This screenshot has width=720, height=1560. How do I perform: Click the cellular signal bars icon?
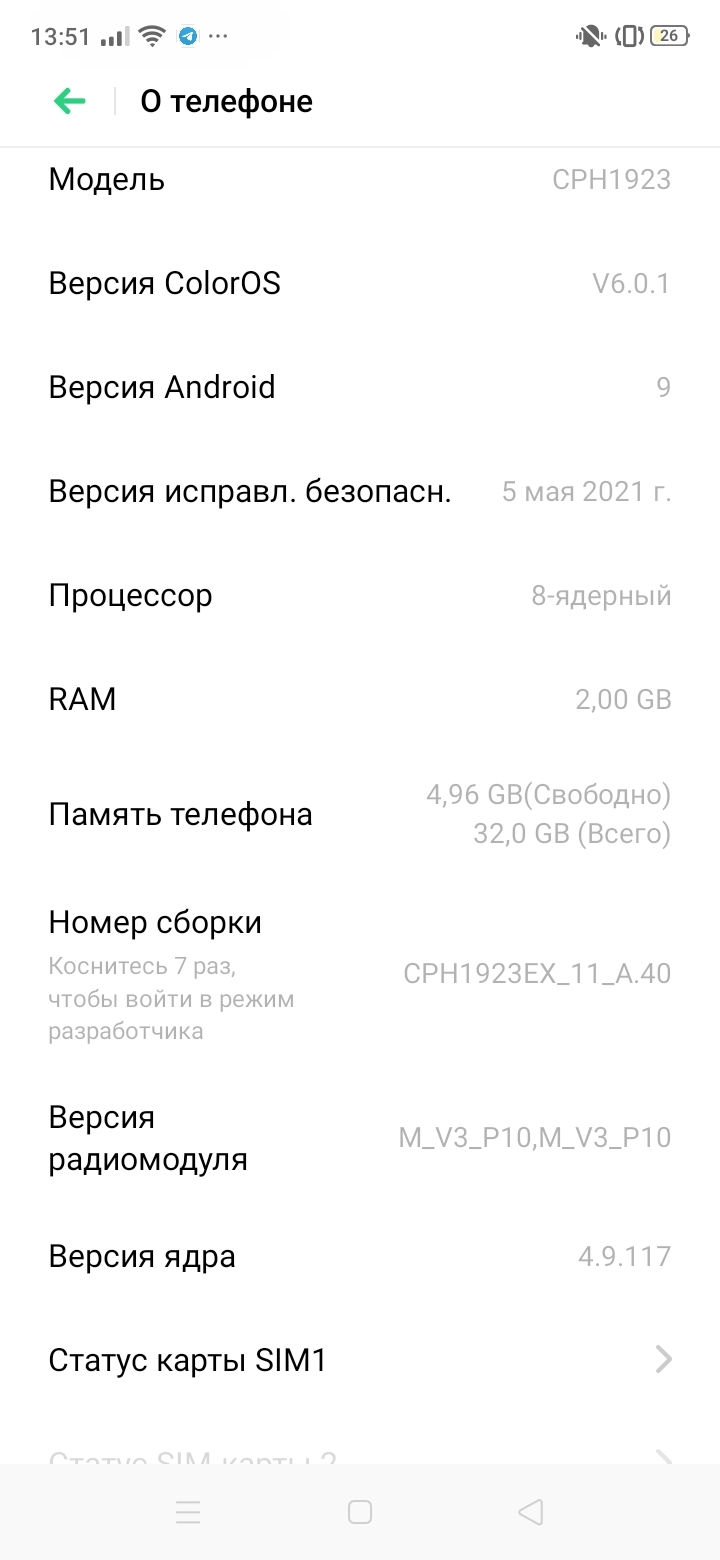[x=113, y=36]
